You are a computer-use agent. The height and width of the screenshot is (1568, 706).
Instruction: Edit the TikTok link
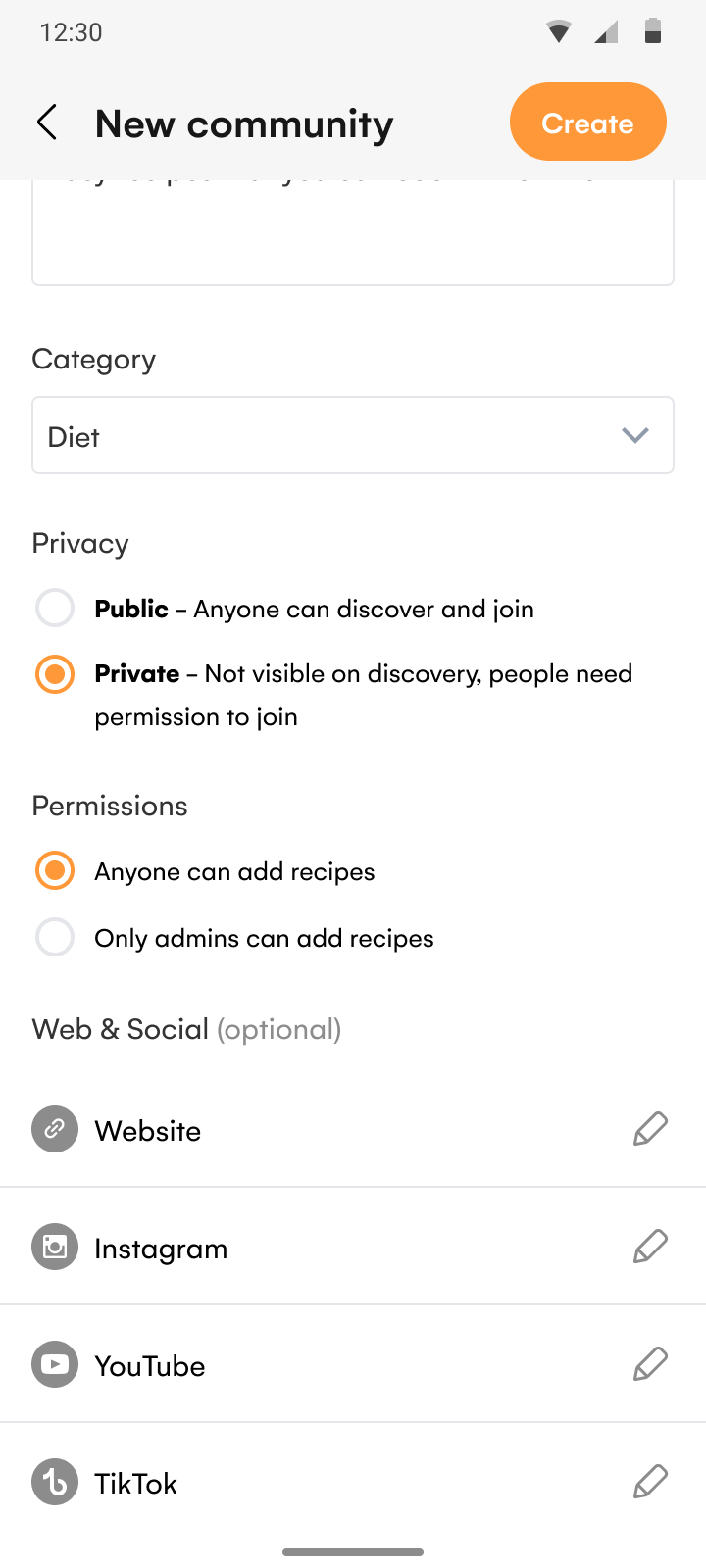click(650, 1482)
